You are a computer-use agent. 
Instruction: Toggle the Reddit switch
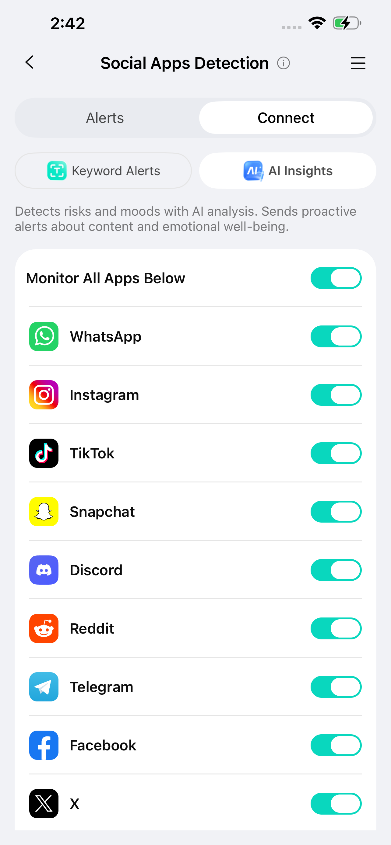tap(336, 628)
